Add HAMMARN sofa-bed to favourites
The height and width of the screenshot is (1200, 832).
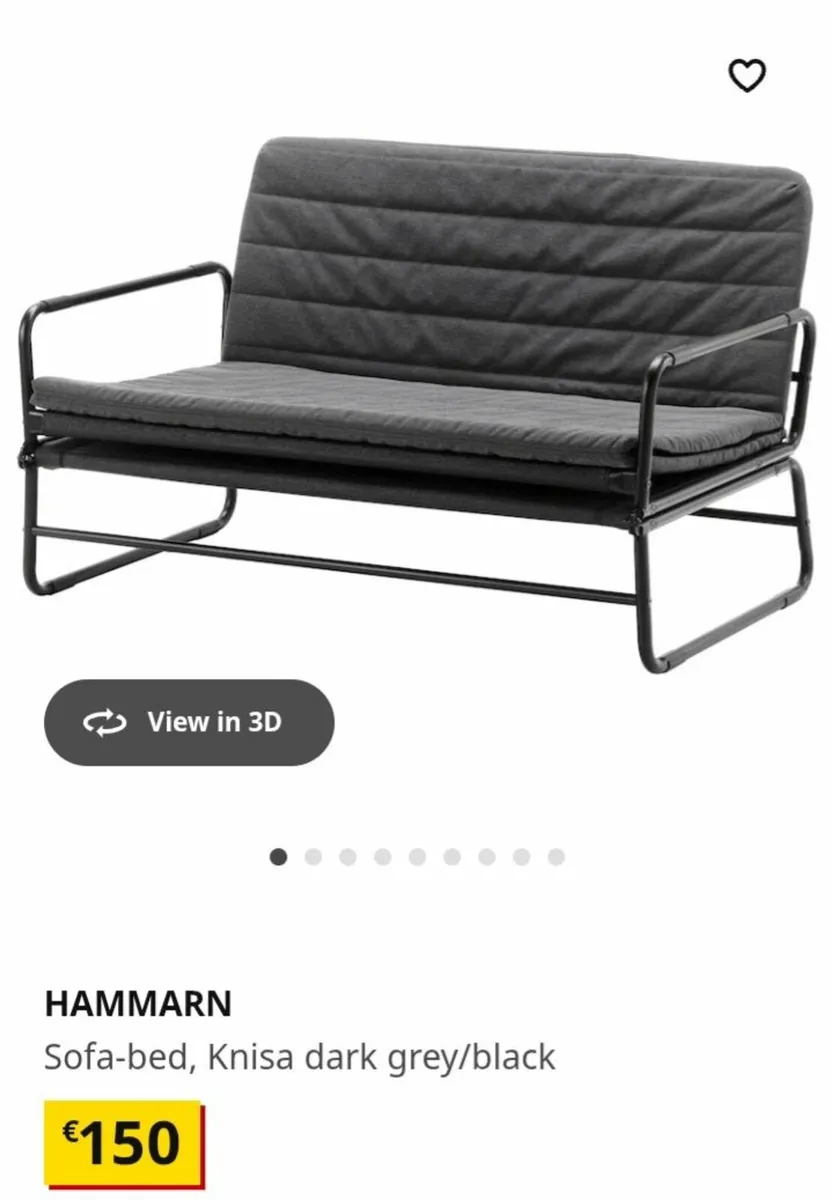pos(746,76)
